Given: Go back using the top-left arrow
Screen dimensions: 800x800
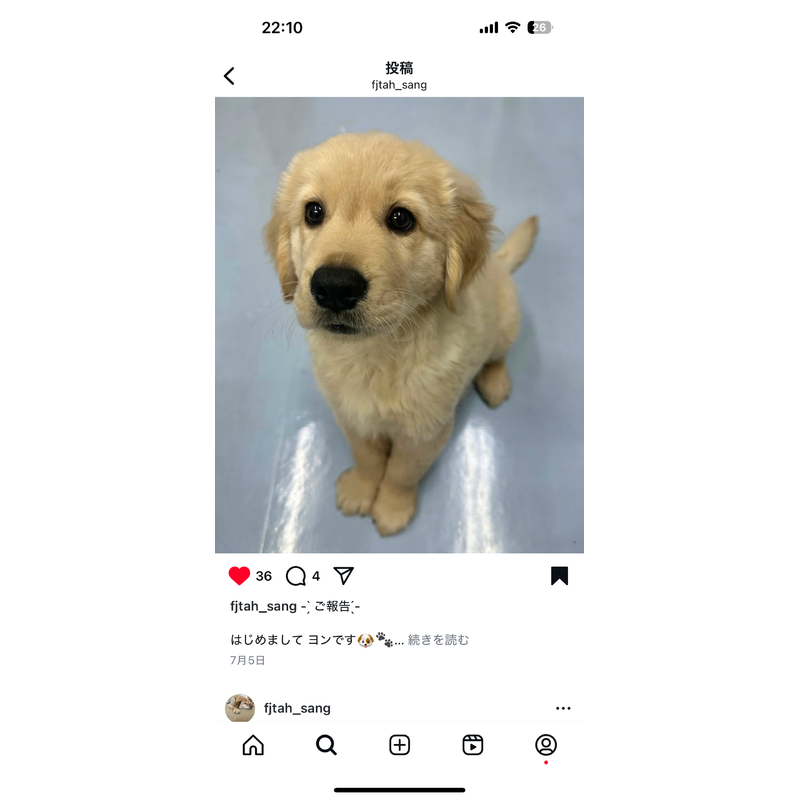Looking at the screenshot, I should [x=229, y=76].
